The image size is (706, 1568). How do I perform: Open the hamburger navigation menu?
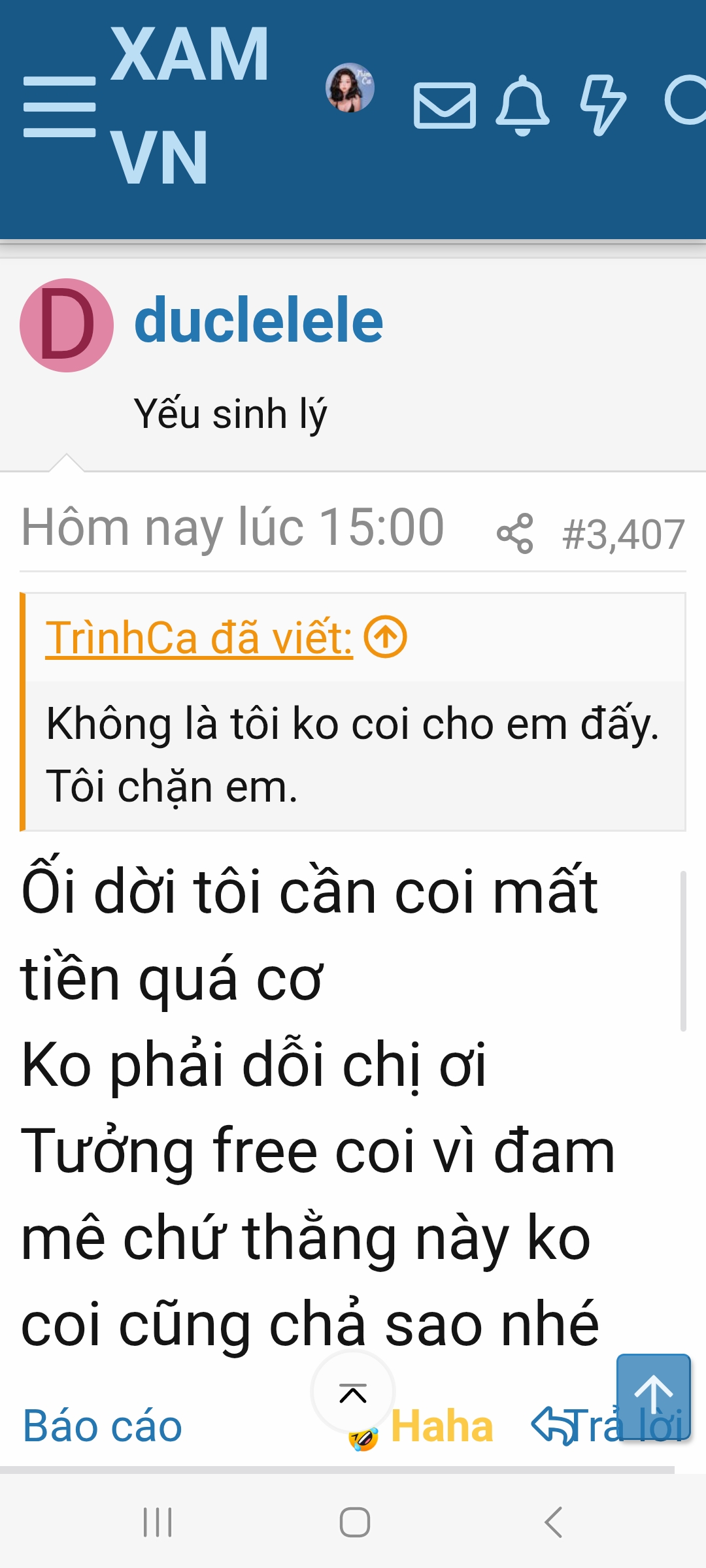point(59,106)
